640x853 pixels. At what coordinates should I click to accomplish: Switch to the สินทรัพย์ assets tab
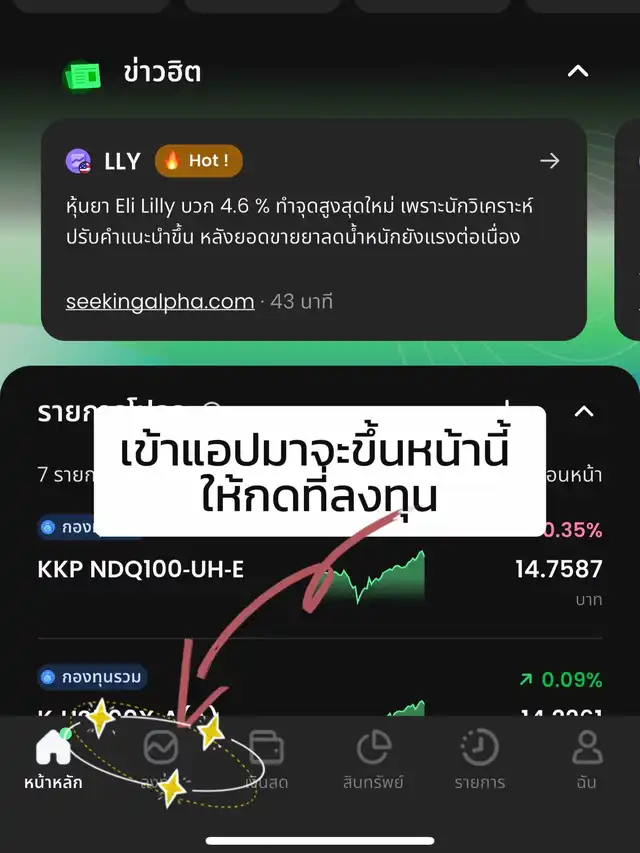(373, 760)
